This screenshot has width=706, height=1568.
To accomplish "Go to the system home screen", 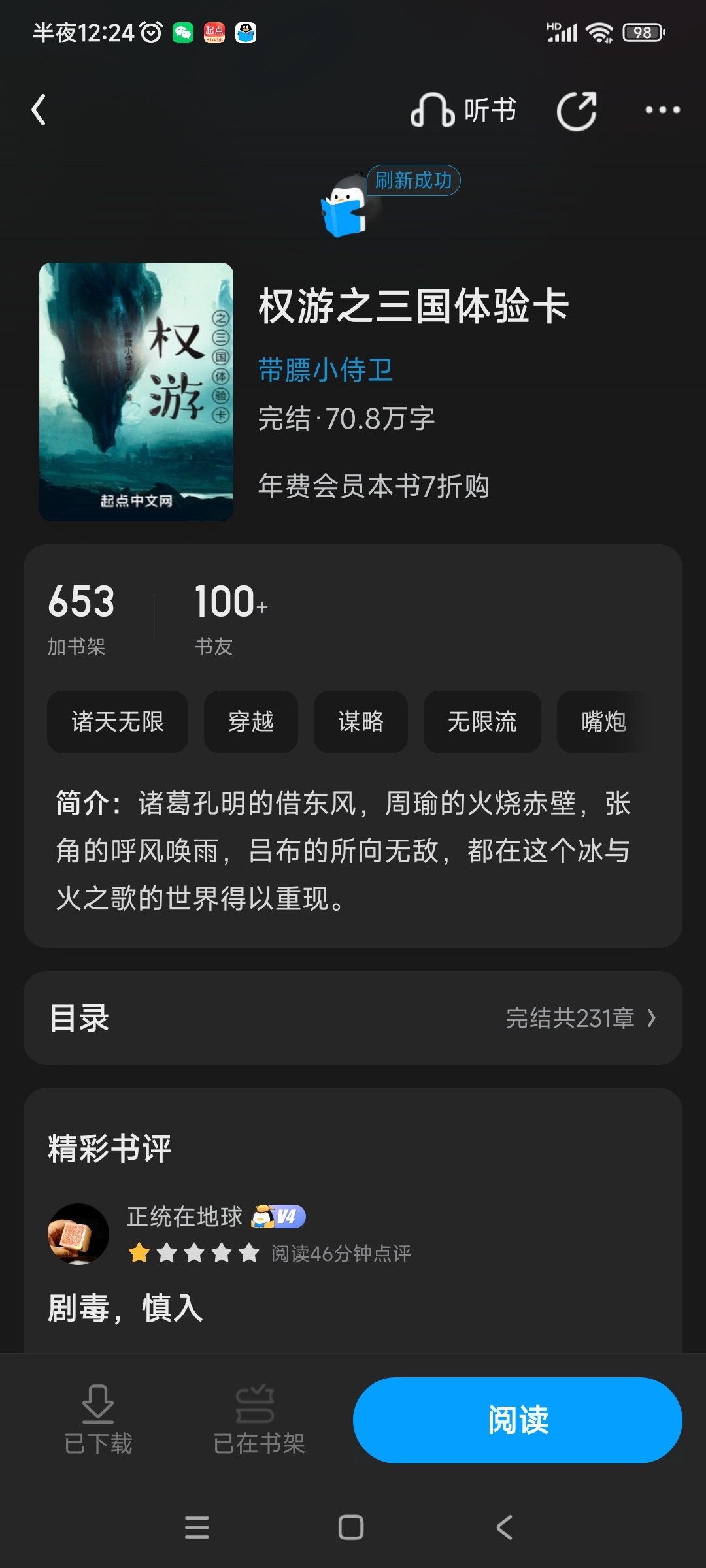I will tap(351, 1527).
